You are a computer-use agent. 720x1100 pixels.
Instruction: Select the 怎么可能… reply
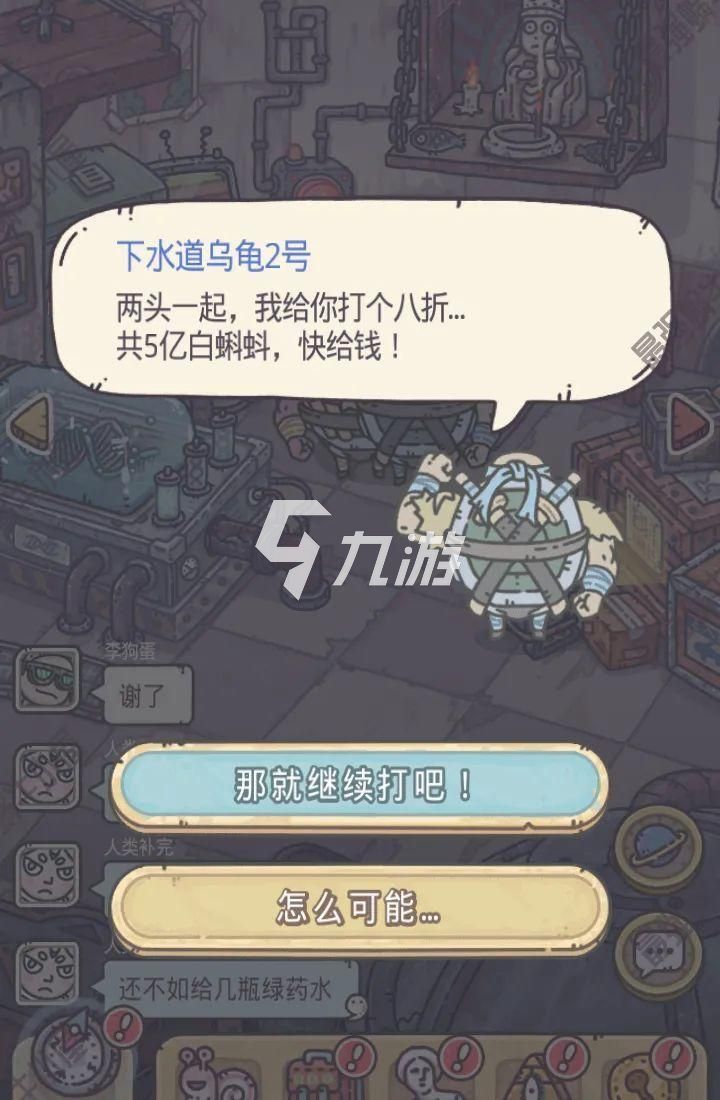pyautogui.click(x=359, y=908)
